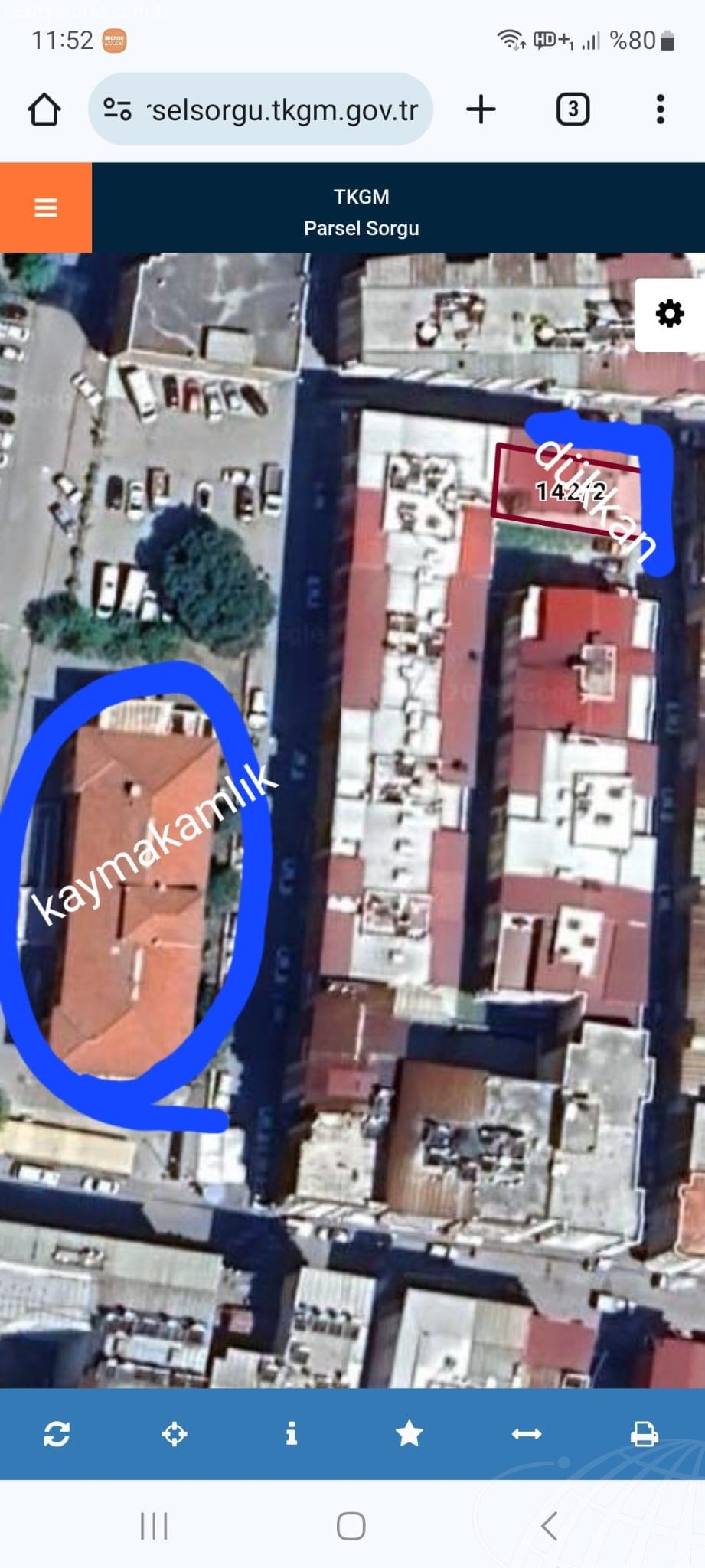This screenshot has width=705, height=1568.
Task: Open the browser overflow menu
Action: (661, 109)
